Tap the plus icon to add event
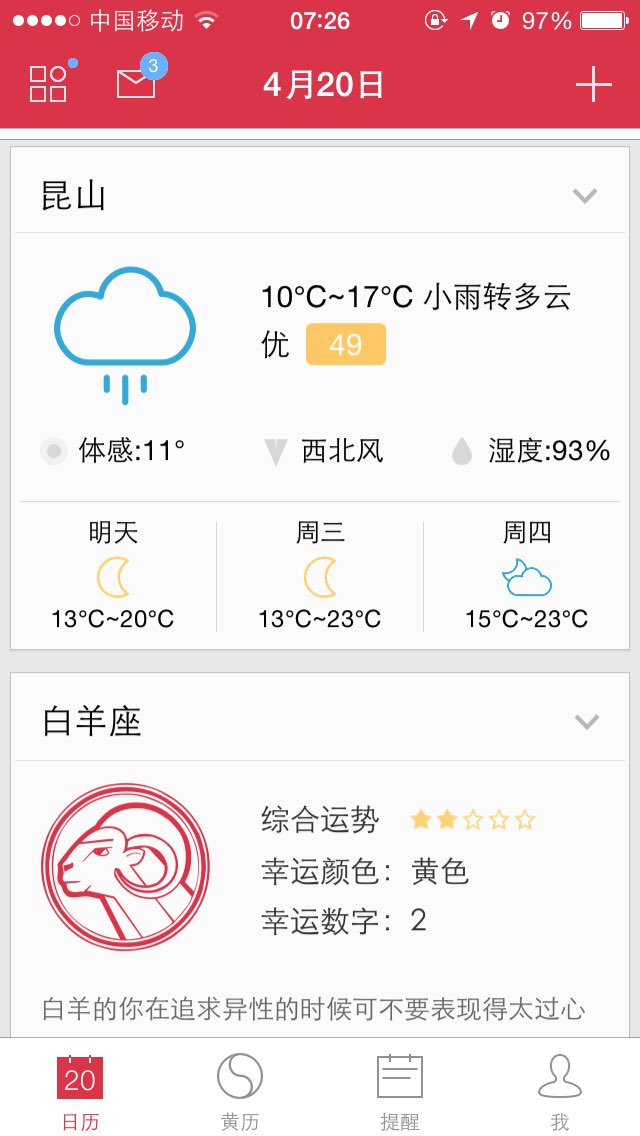This screenshot has height=1136, width=640. [593, 85]
